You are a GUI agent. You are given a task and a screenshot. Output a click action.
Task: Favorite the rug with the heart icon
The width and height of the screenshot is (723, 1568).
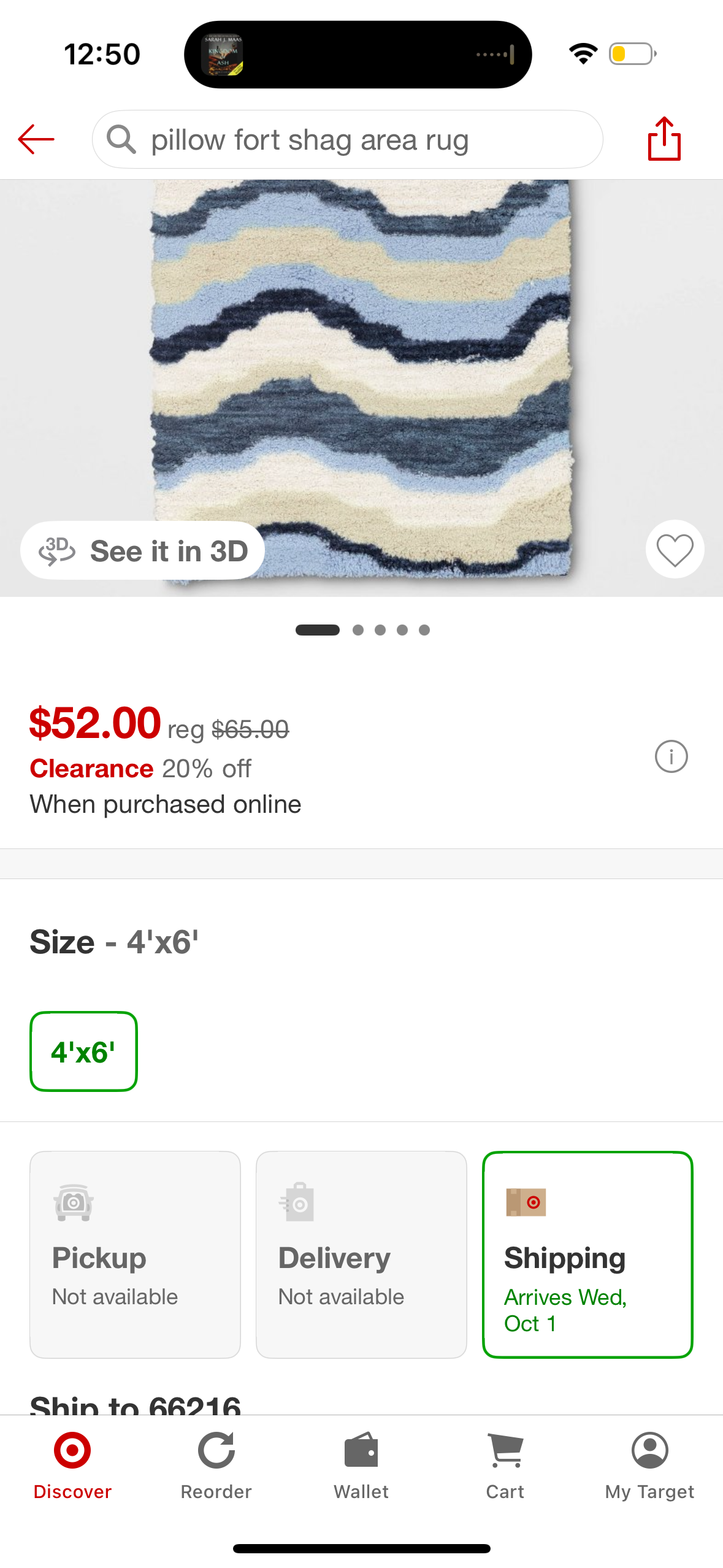coord(675,549)
